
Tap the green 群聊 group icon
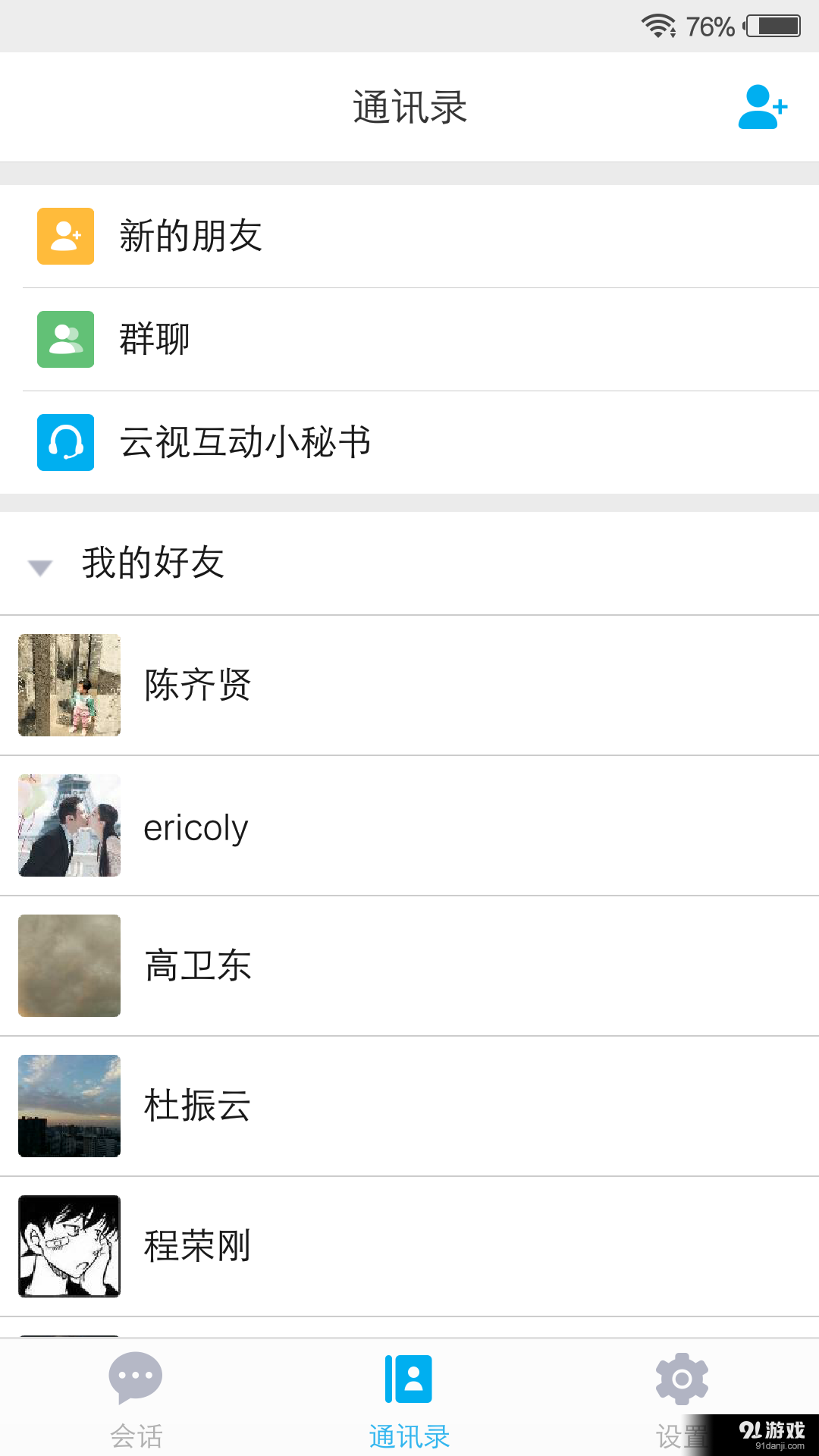pos(64,339)
